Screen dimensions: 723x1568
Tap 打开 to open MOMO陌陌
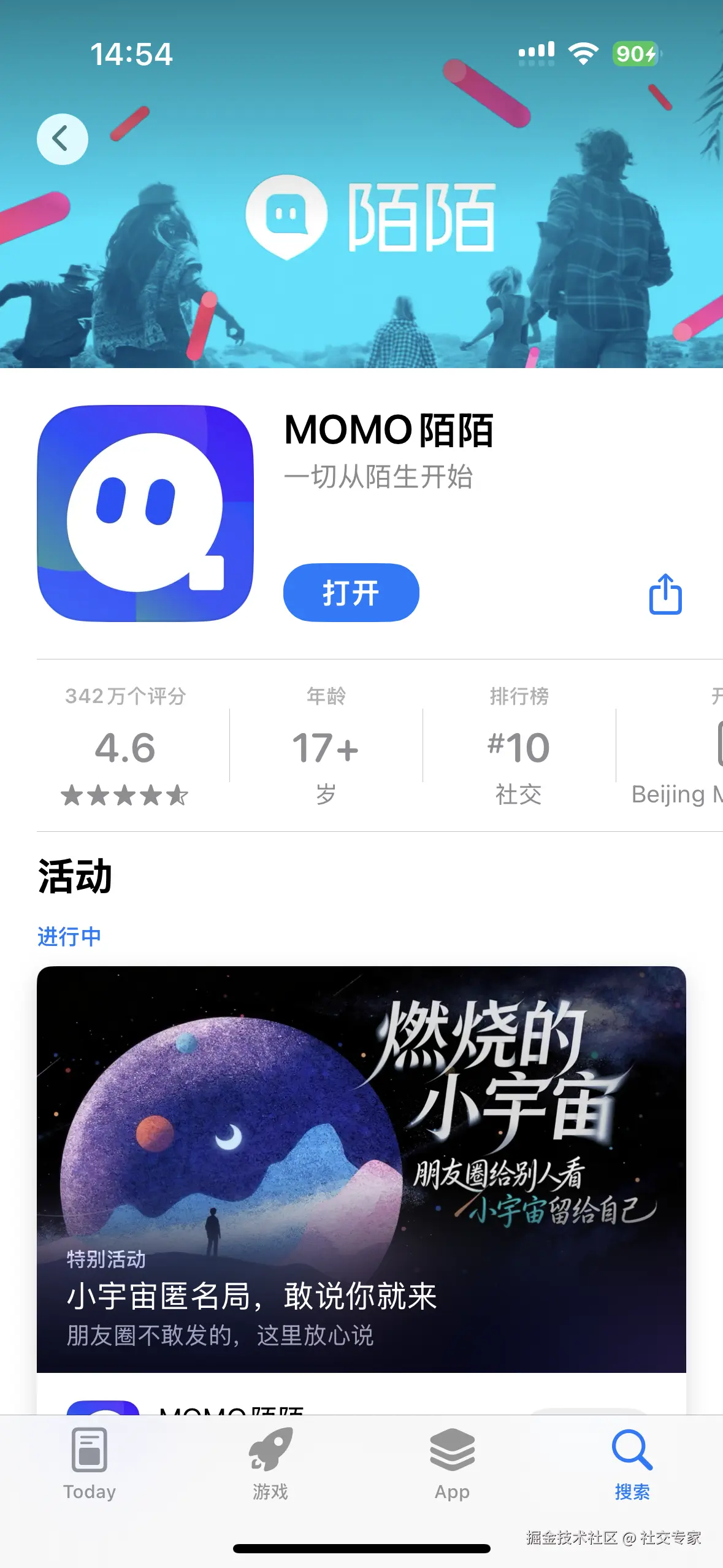(351, 593)
